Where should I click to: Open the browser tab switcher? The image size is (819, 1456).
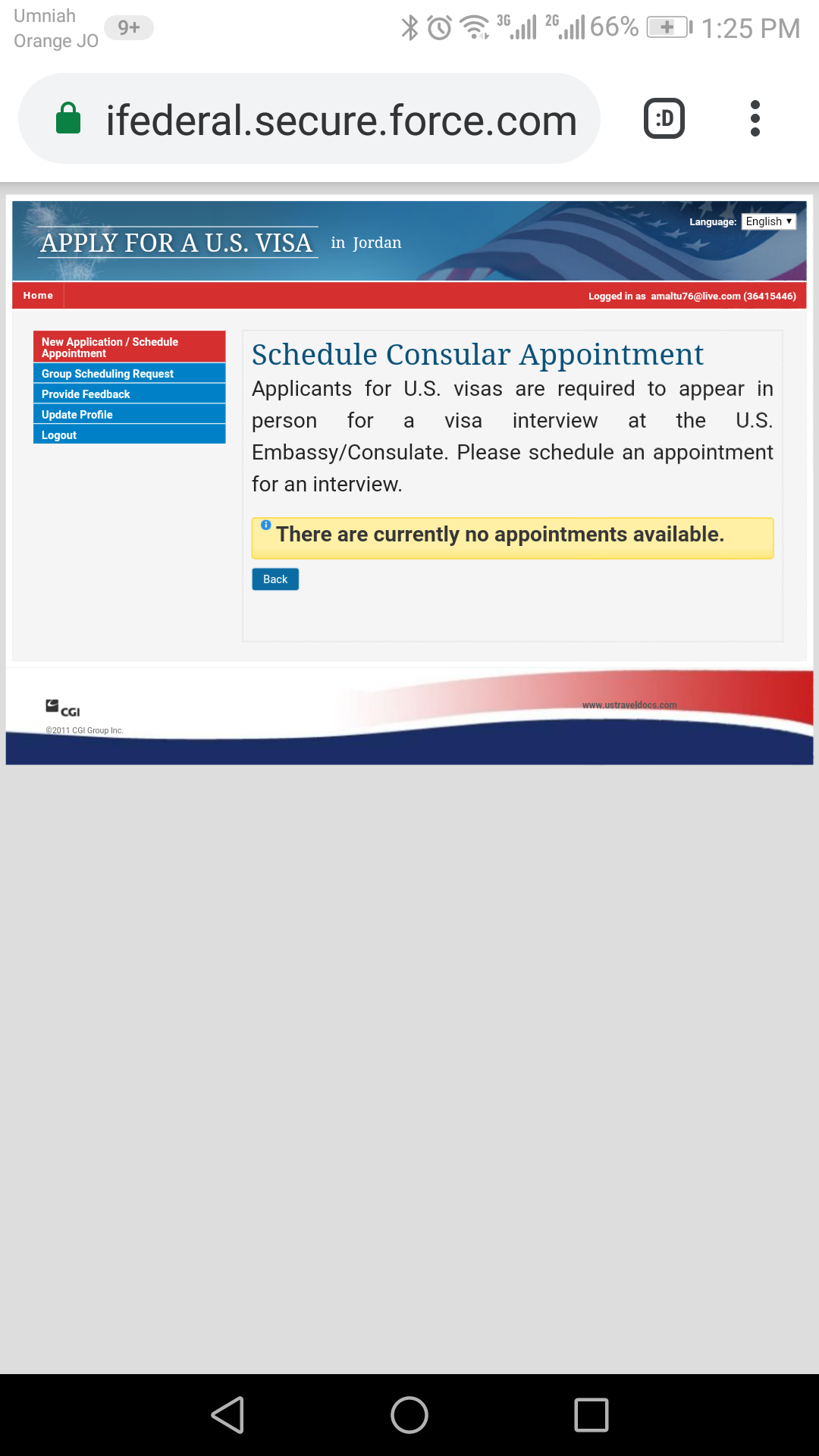pyautogui.click(x=664, y=119)
